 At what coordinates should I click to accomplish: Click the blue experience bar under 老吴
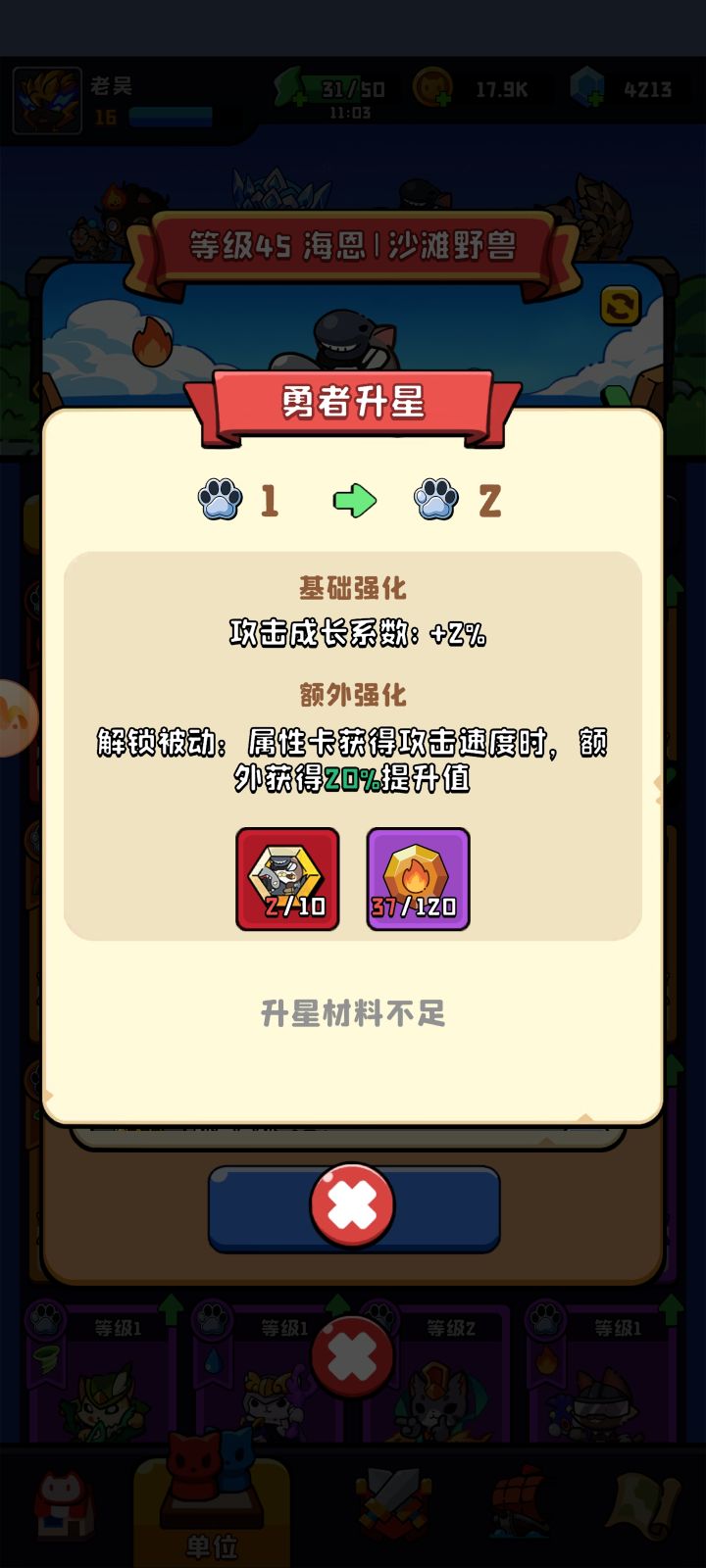tap(172, 115)
